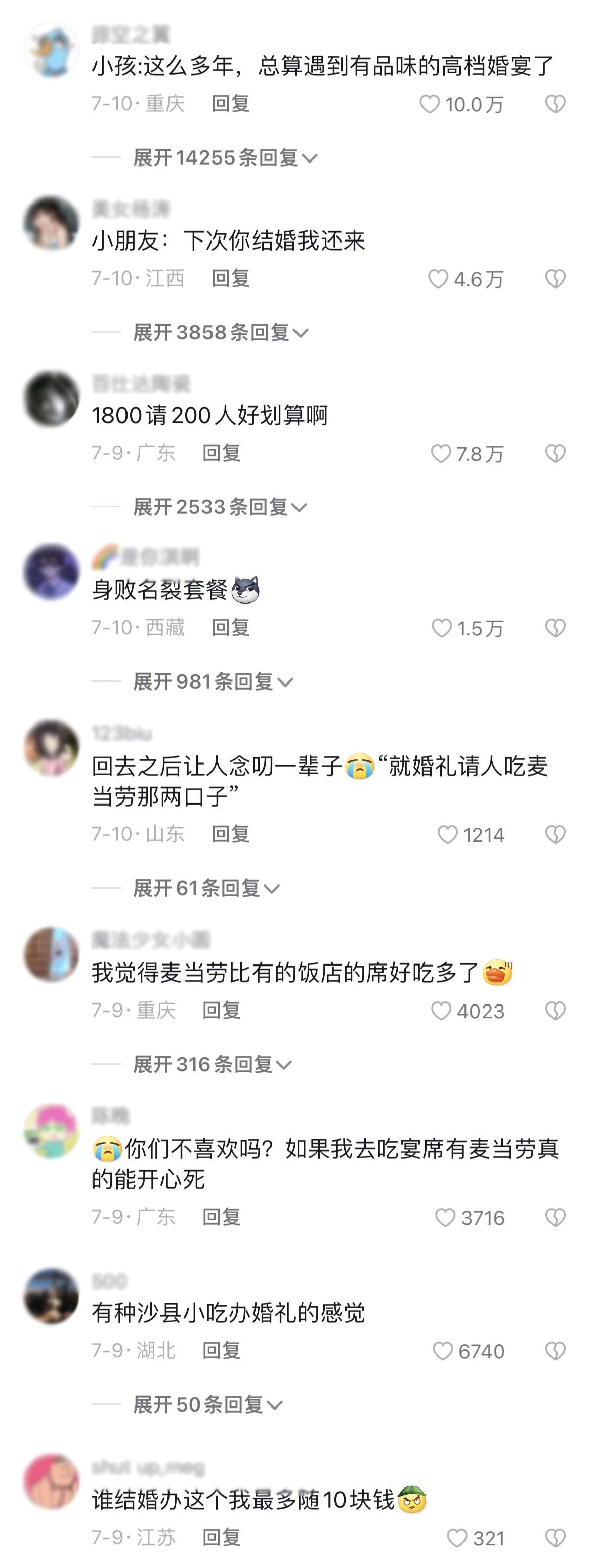Show the 316 replies
This screenshot has height=1568, width=592.
212,1065
